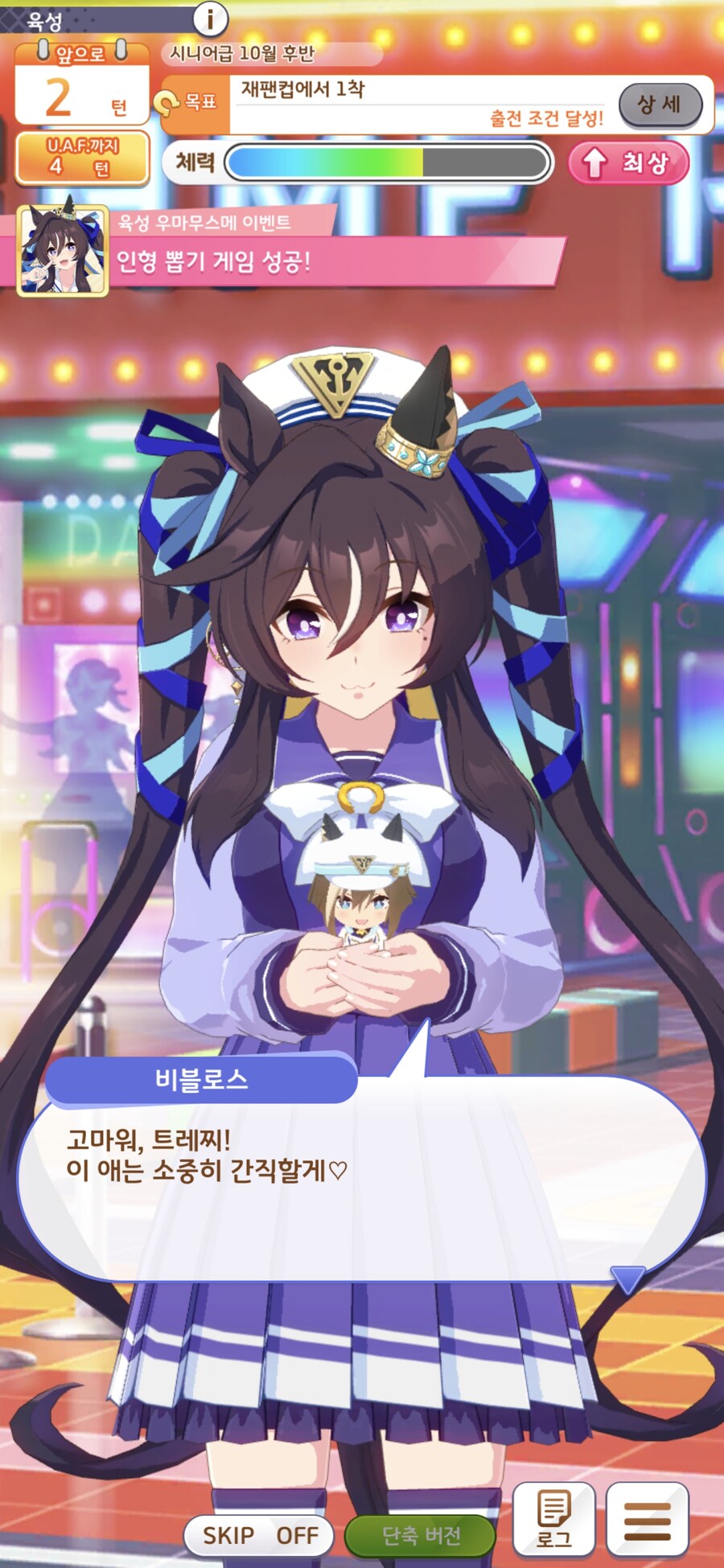Tap the 상세 details button
The height and width of the screenshot is (1568, 724).
tap(660, 105)
